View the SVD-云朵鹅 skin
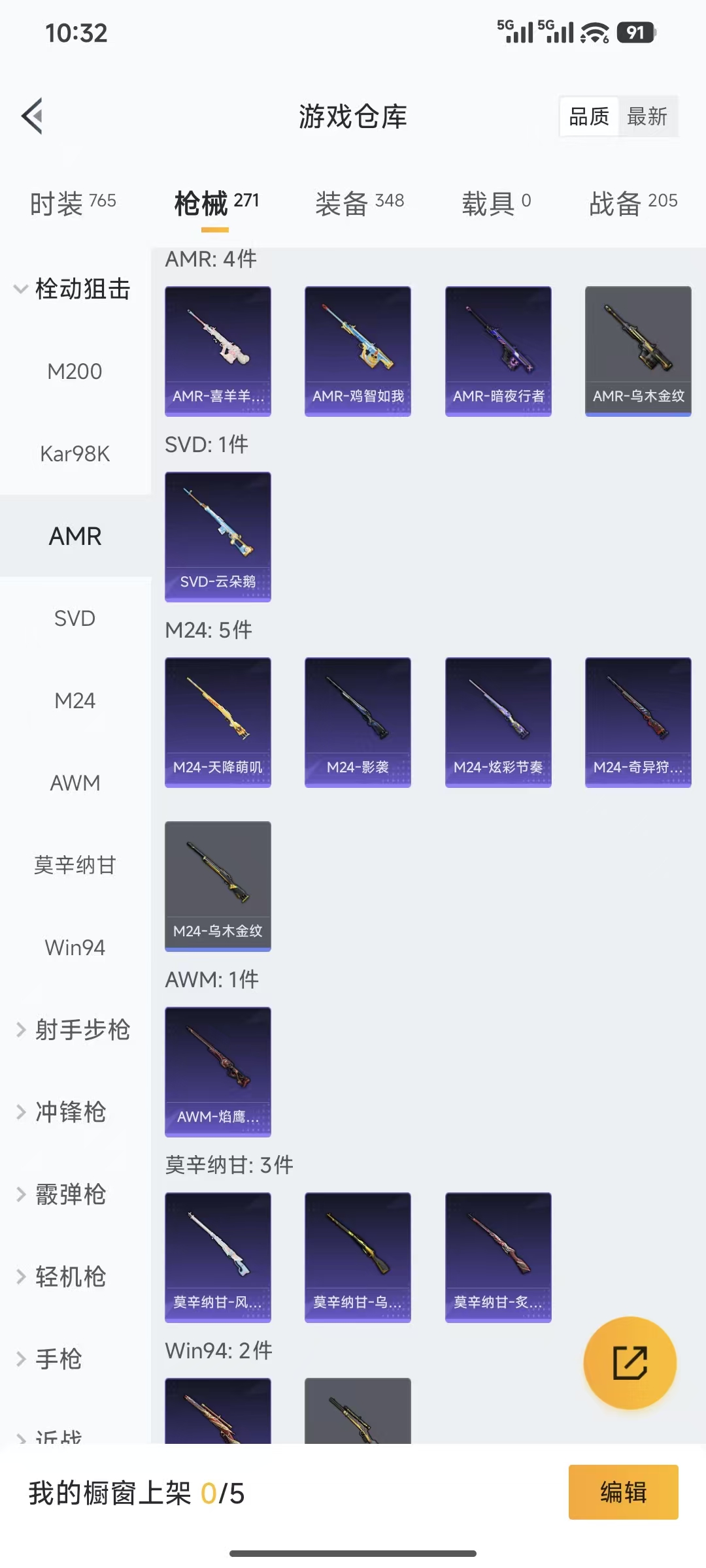Screen dimensions: 706x1568 click(218, 536)
